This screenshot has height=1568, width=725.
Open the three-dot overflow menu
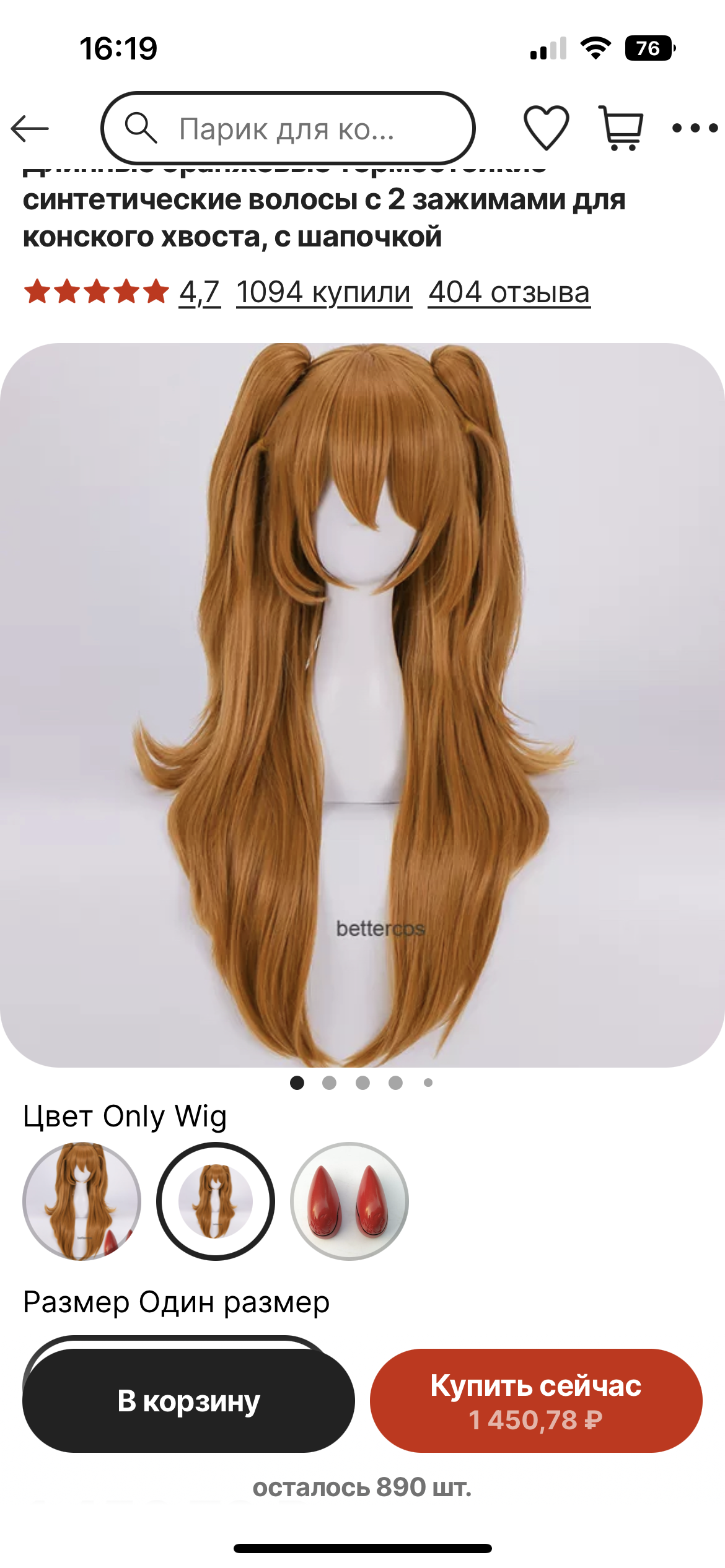pyautogui.click(x=695, y=128)
